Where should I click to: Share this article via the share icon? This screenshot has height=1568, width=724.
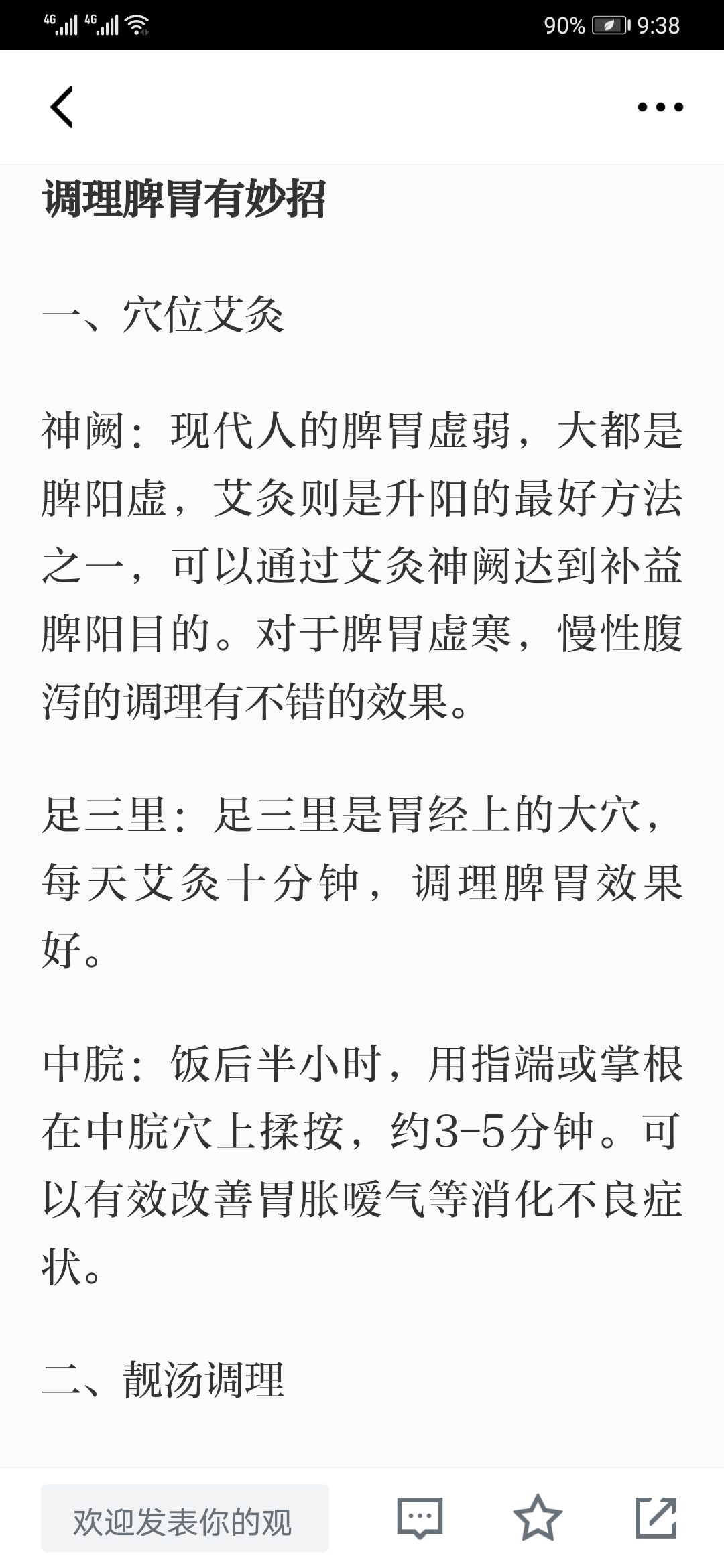tap(656, 1517)
